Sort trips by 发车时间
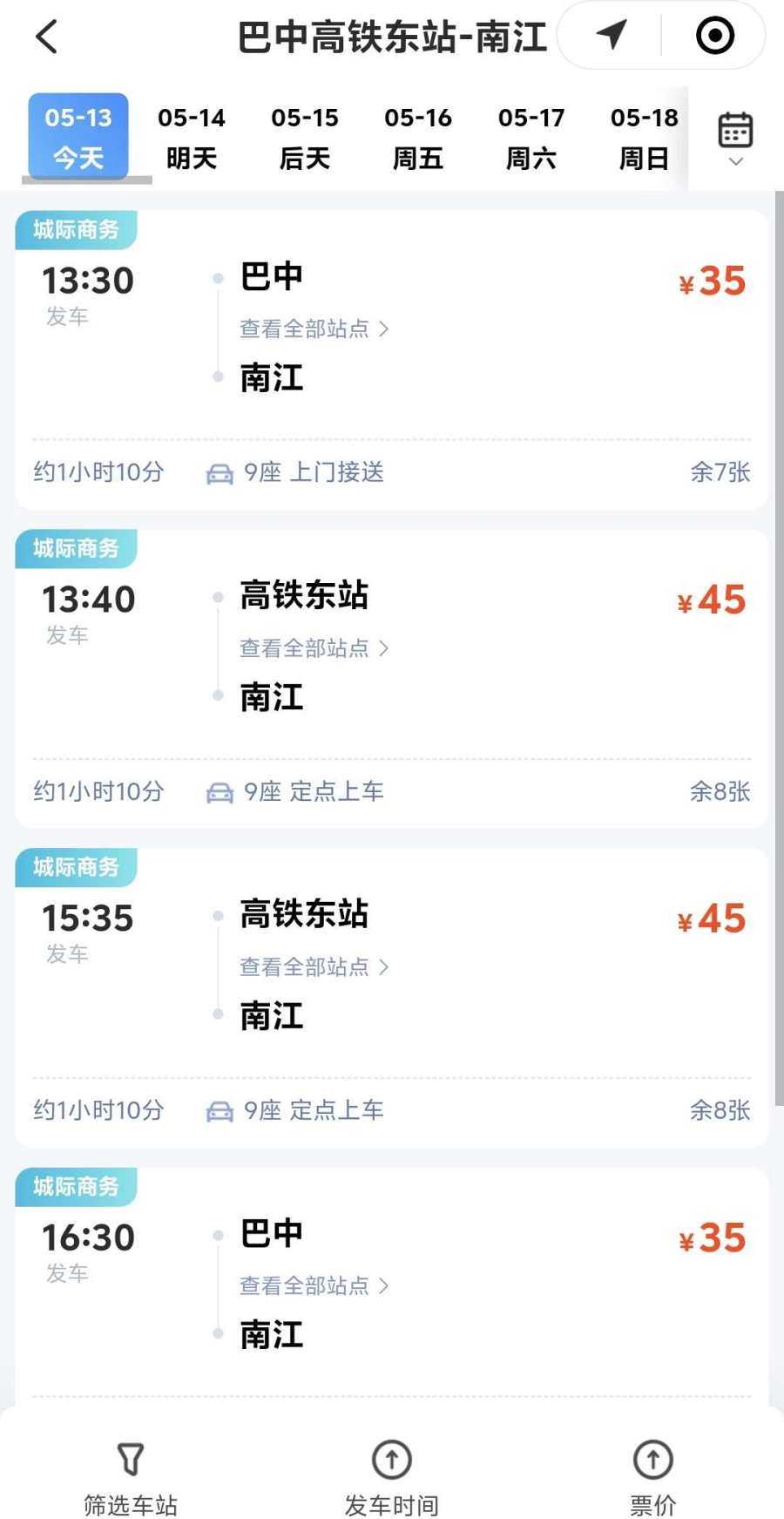This screenshot has height=1519, width=784. pyautogui.click(x=392, y=1477)
